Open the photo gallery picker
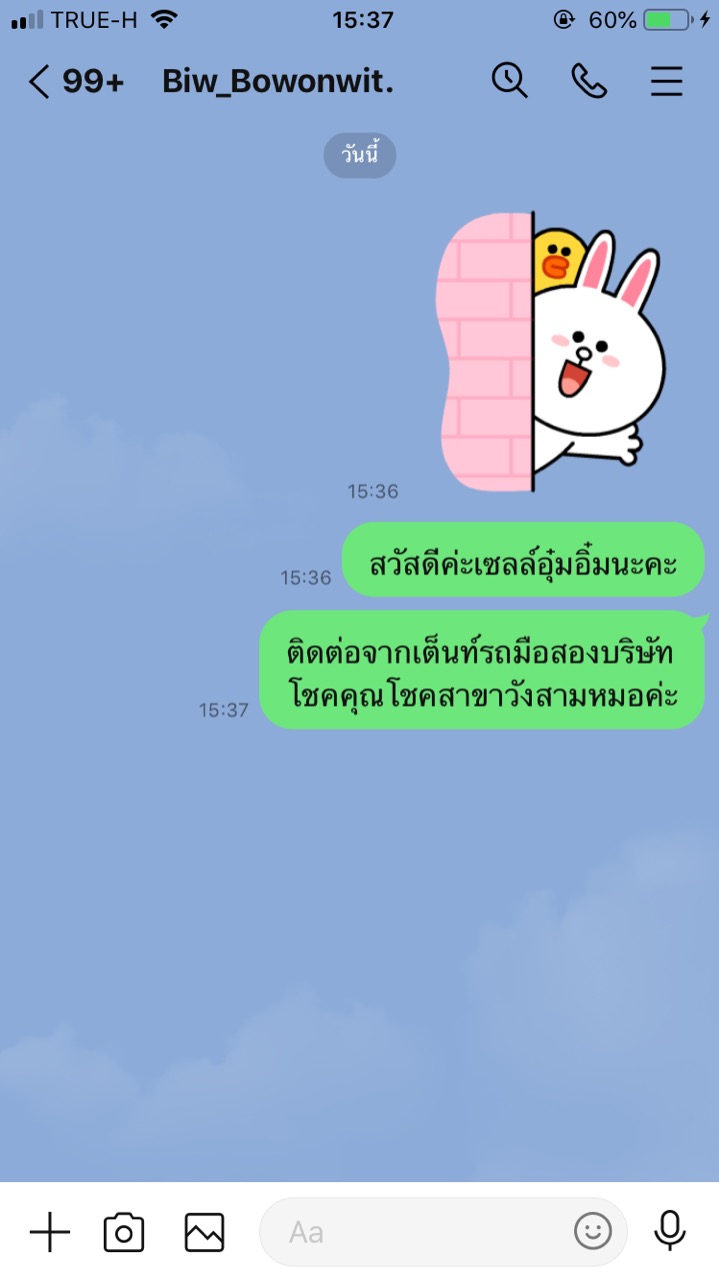This screenshot has width=719, height=1280. 204,1232
